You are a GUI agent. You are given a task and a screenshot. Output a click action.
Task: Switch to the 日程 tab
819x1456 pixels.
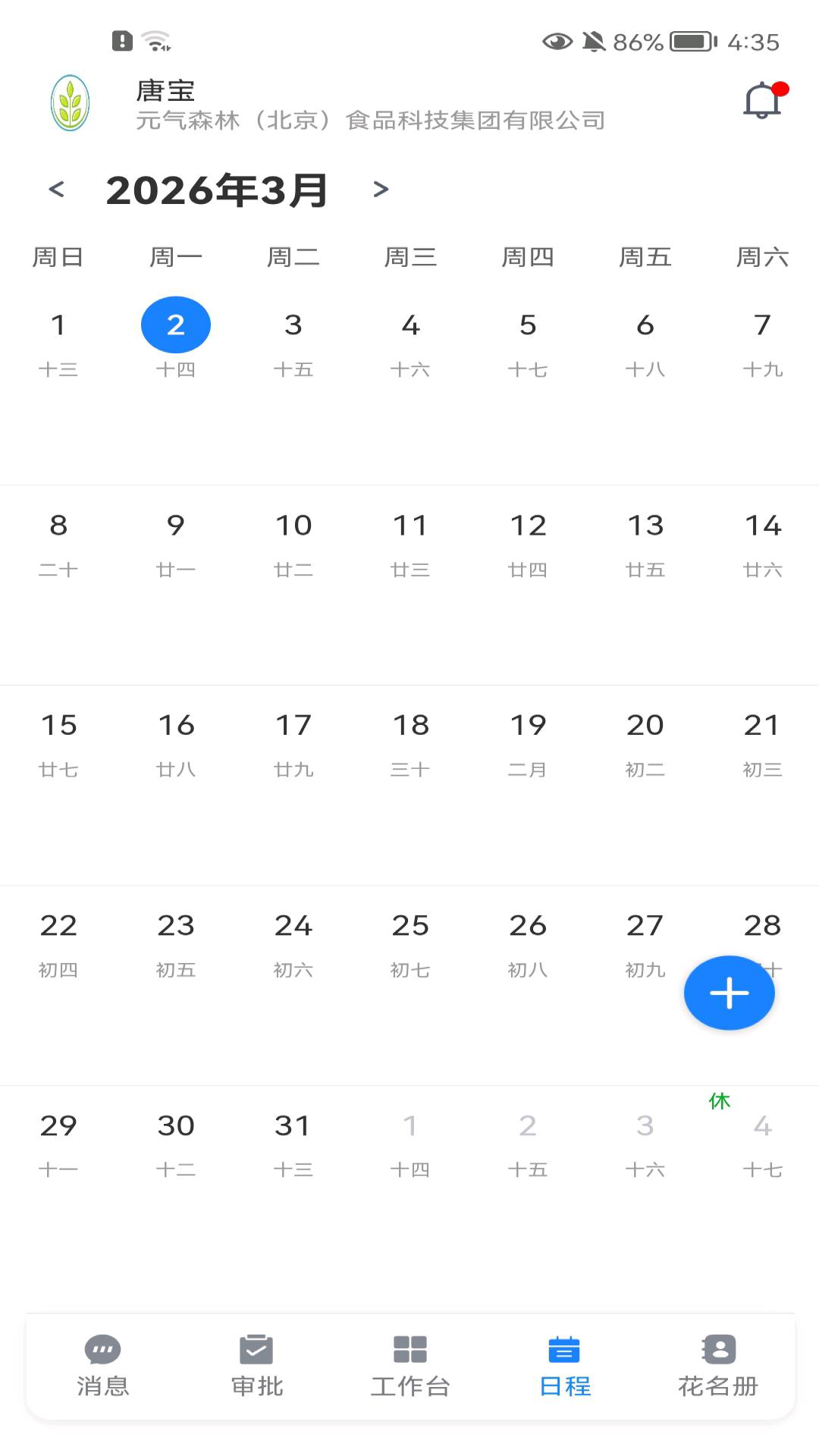coord(563,1363)
